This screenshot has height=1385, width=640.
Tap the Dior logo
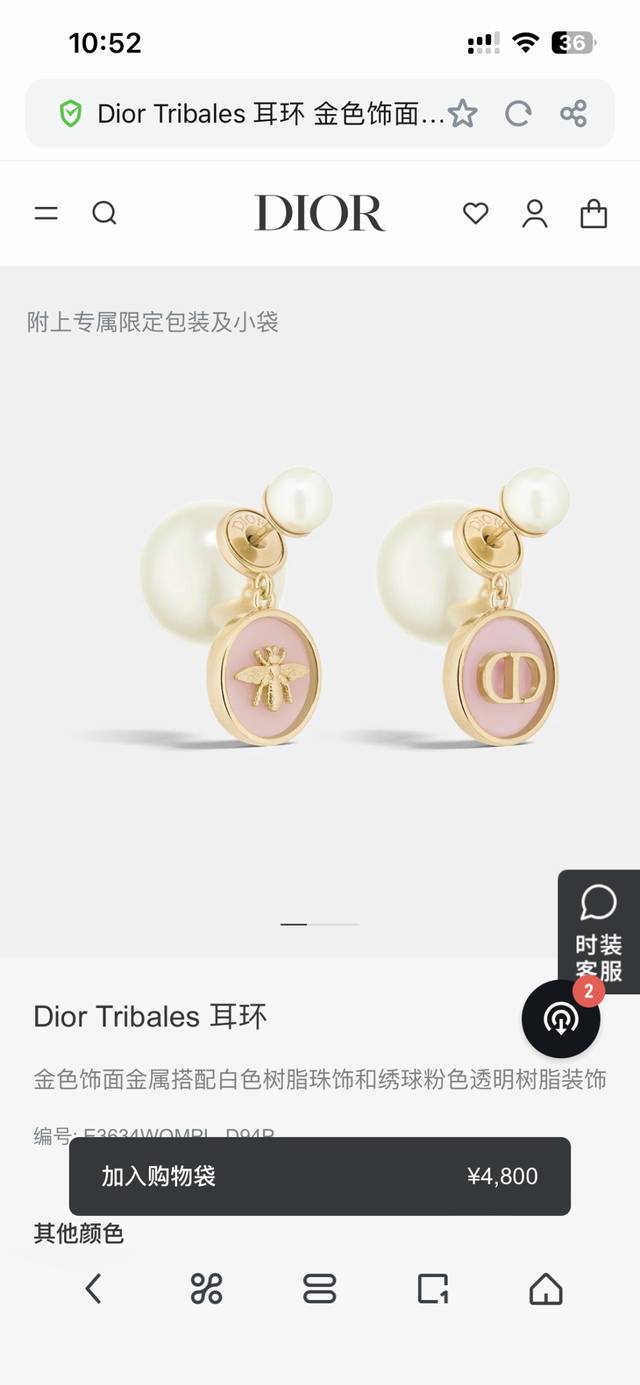tap(319, 213)
